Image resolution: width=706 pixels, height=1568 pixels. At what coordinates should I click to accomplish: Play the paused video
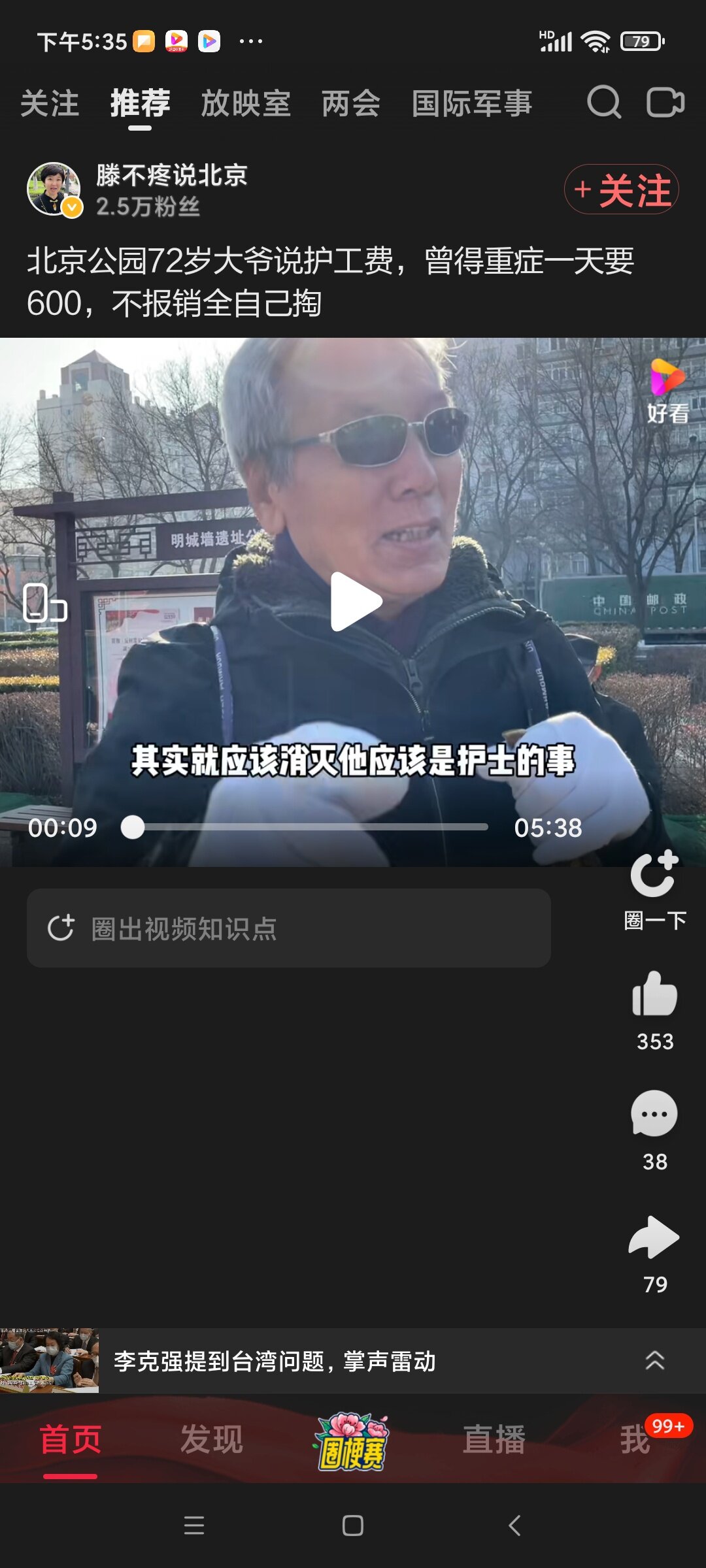pyautogui.click(x=355, y=602)
